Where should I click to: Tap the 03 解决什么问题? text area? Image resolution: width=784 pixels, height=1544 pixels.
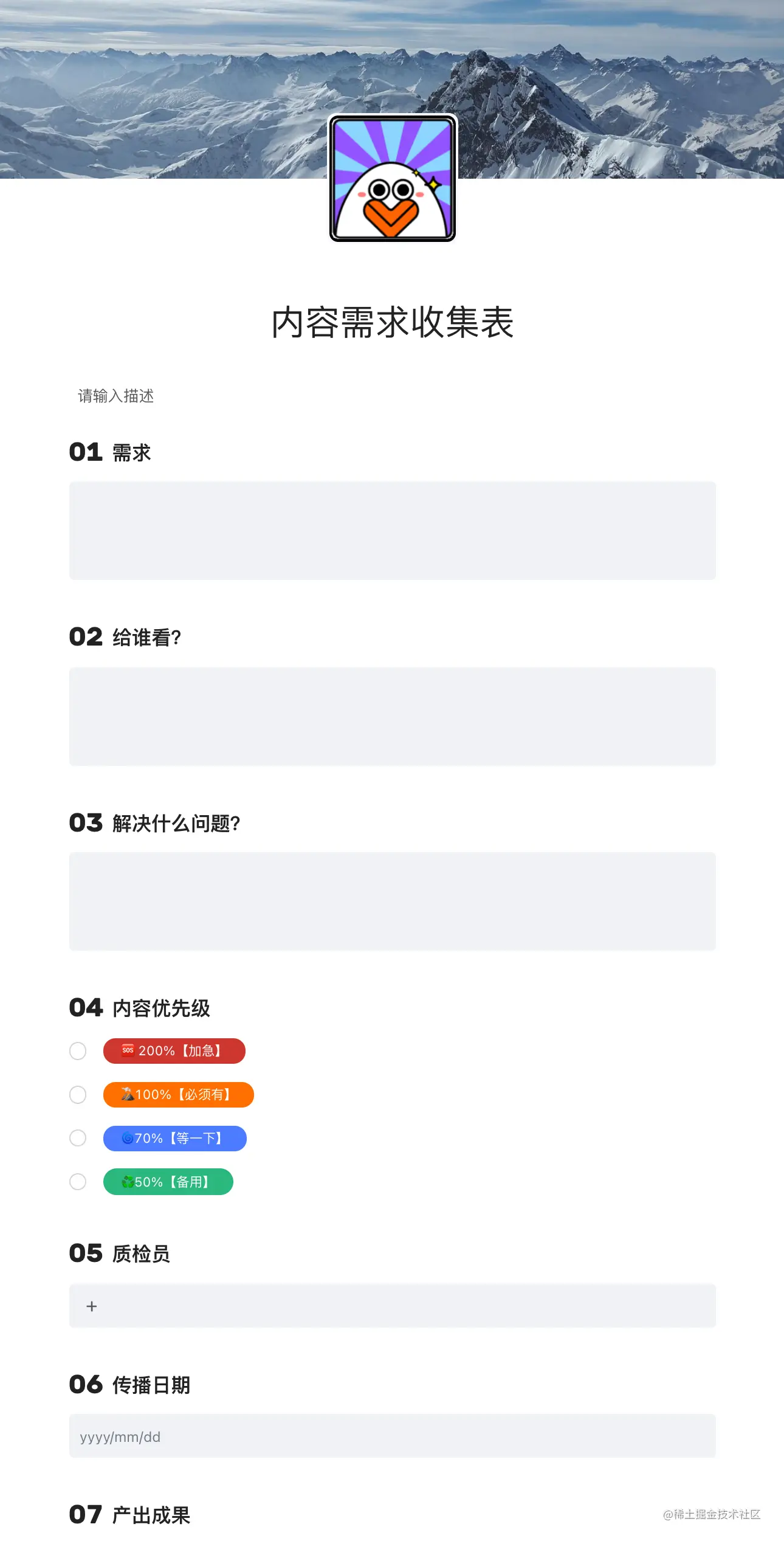point(392,901)
